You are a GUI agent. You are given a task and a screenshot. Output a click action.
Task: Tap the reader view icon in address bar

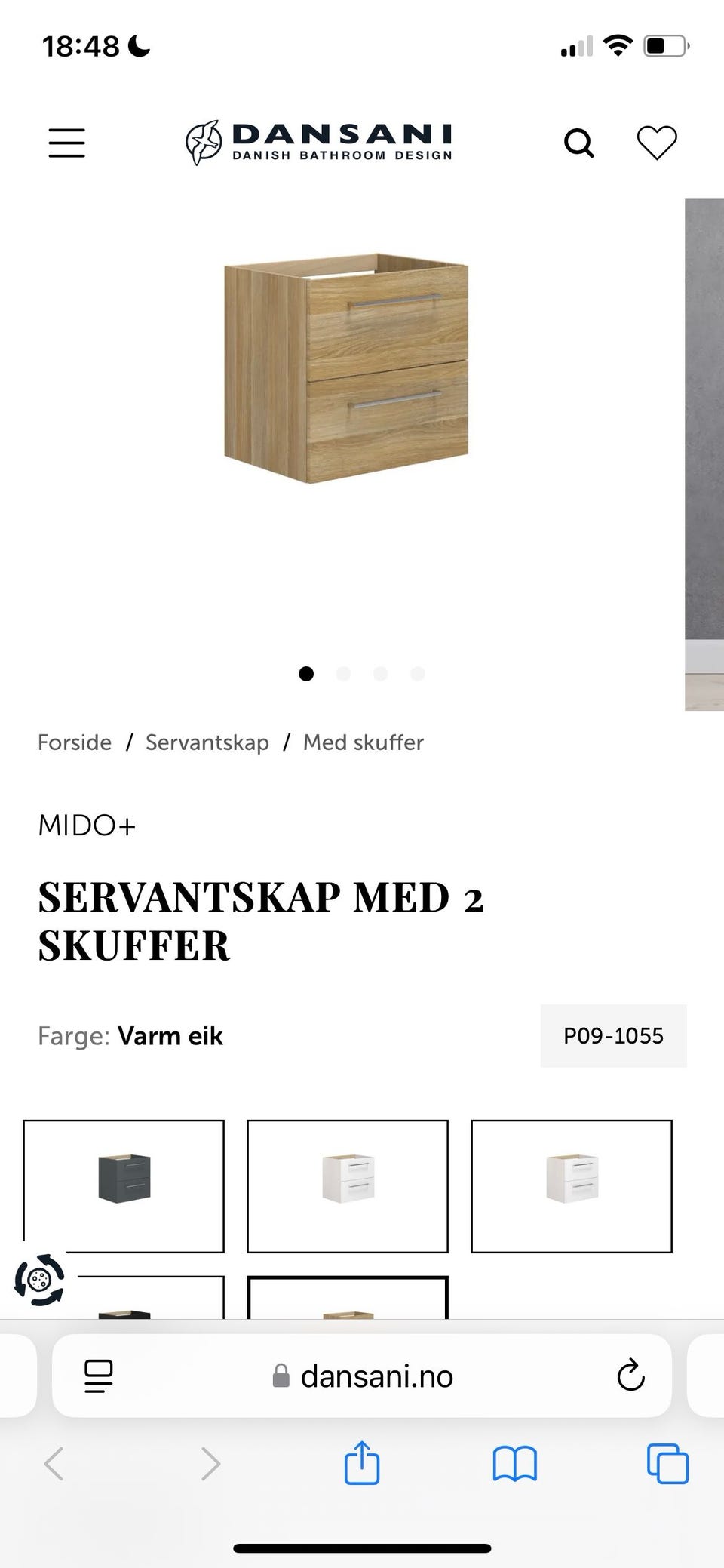(x=97, y=1375)
